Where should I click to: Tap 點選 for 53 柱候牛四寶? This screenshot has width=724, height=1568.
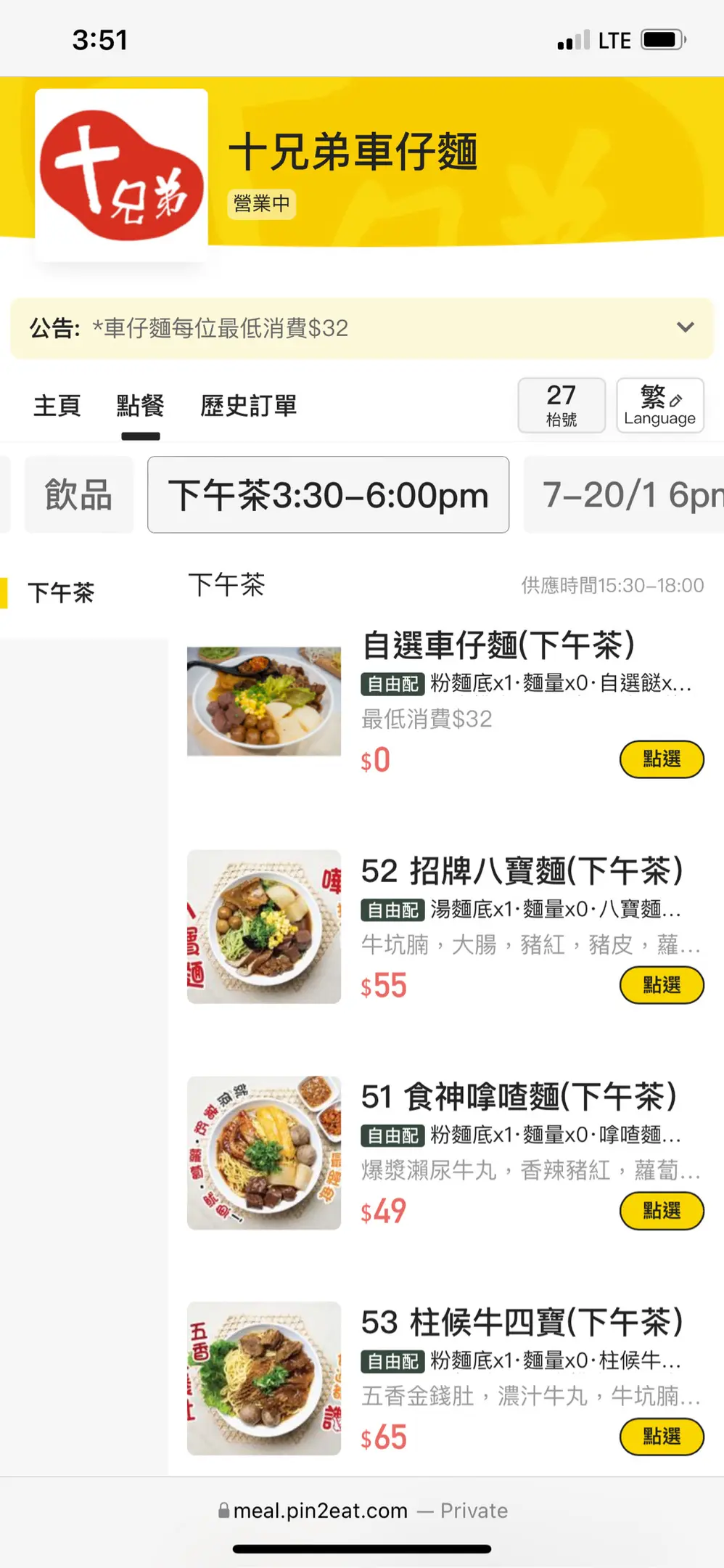[661, 1437]
